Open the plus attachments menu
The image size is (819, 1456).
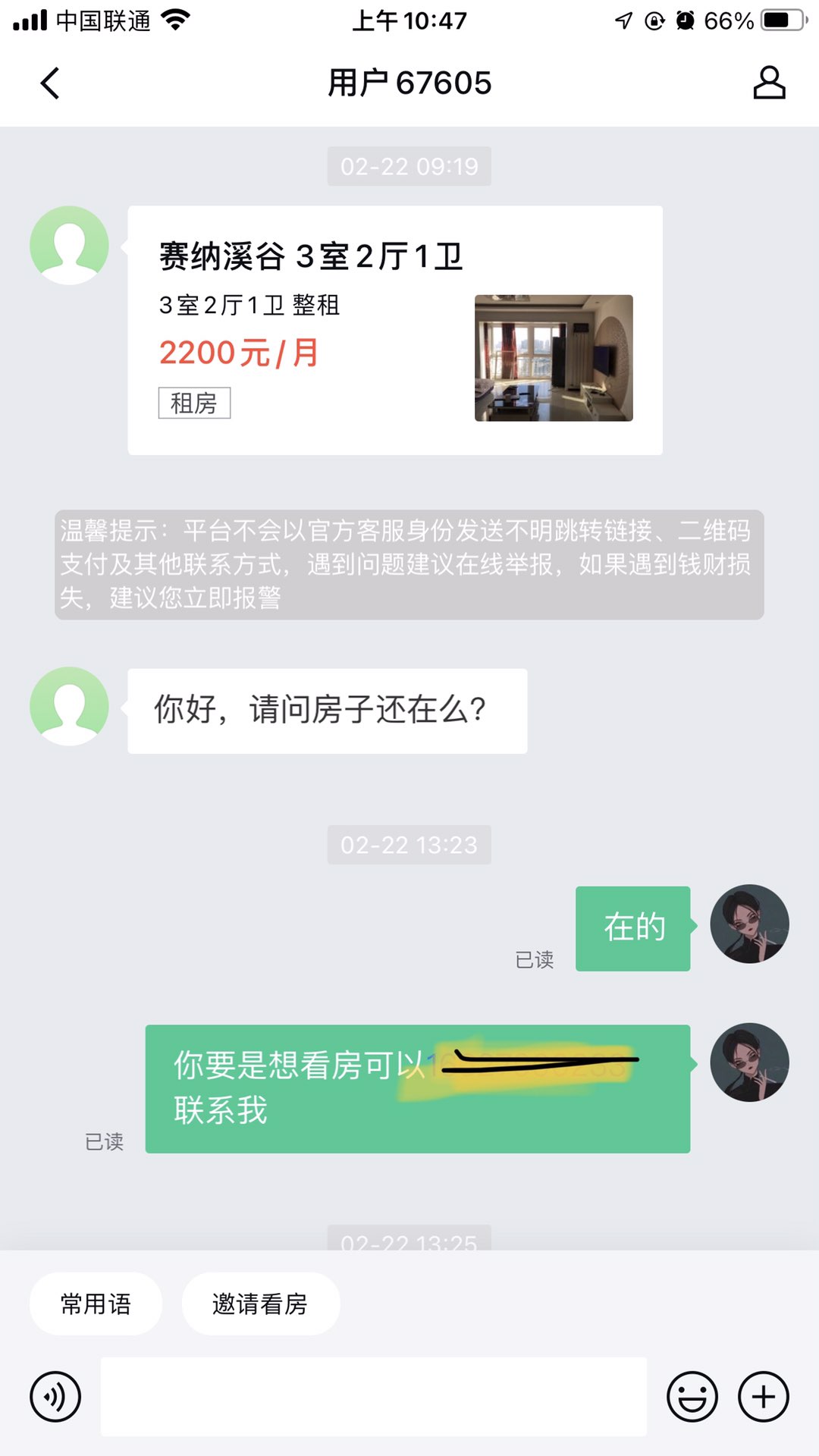pos(764,1396)
